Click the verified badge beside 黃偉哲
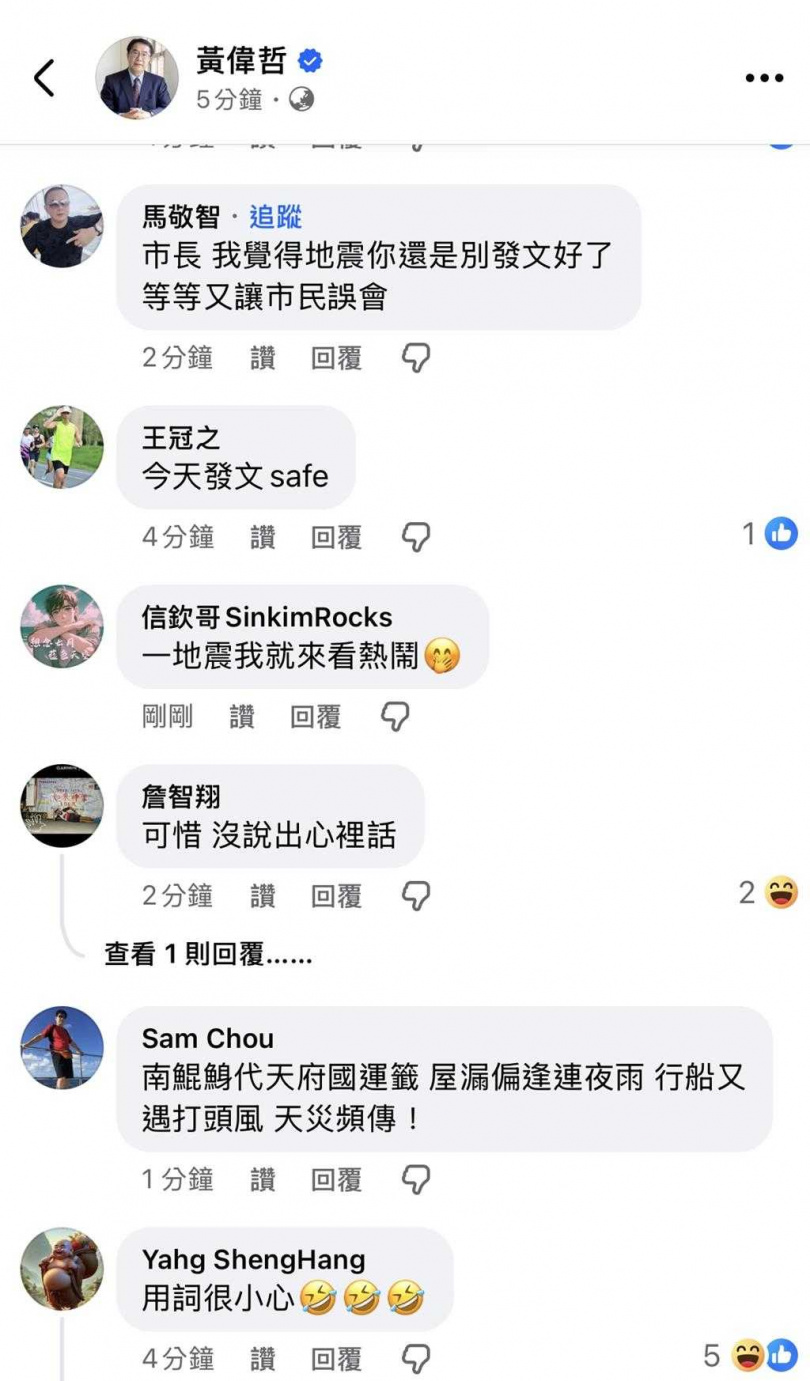 311,60
